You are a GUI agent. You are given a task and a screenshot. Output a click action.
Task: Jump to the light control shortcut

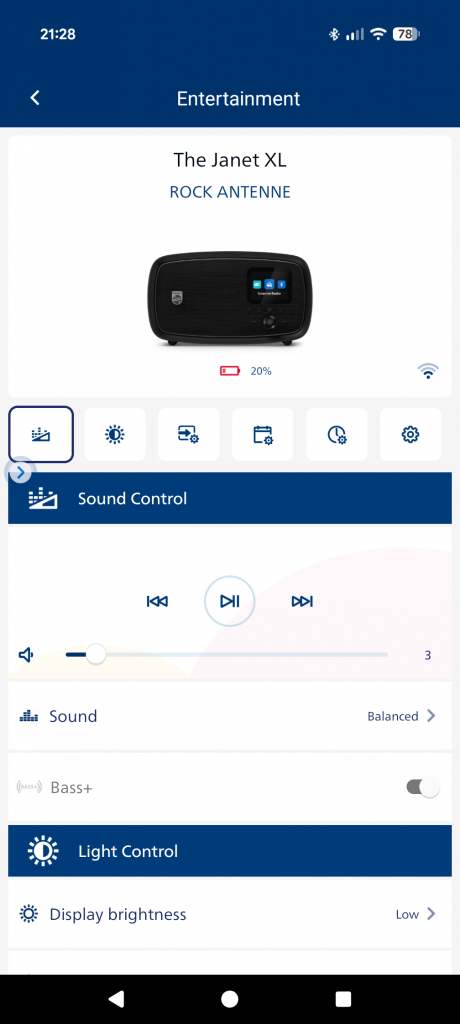(115, 434)
